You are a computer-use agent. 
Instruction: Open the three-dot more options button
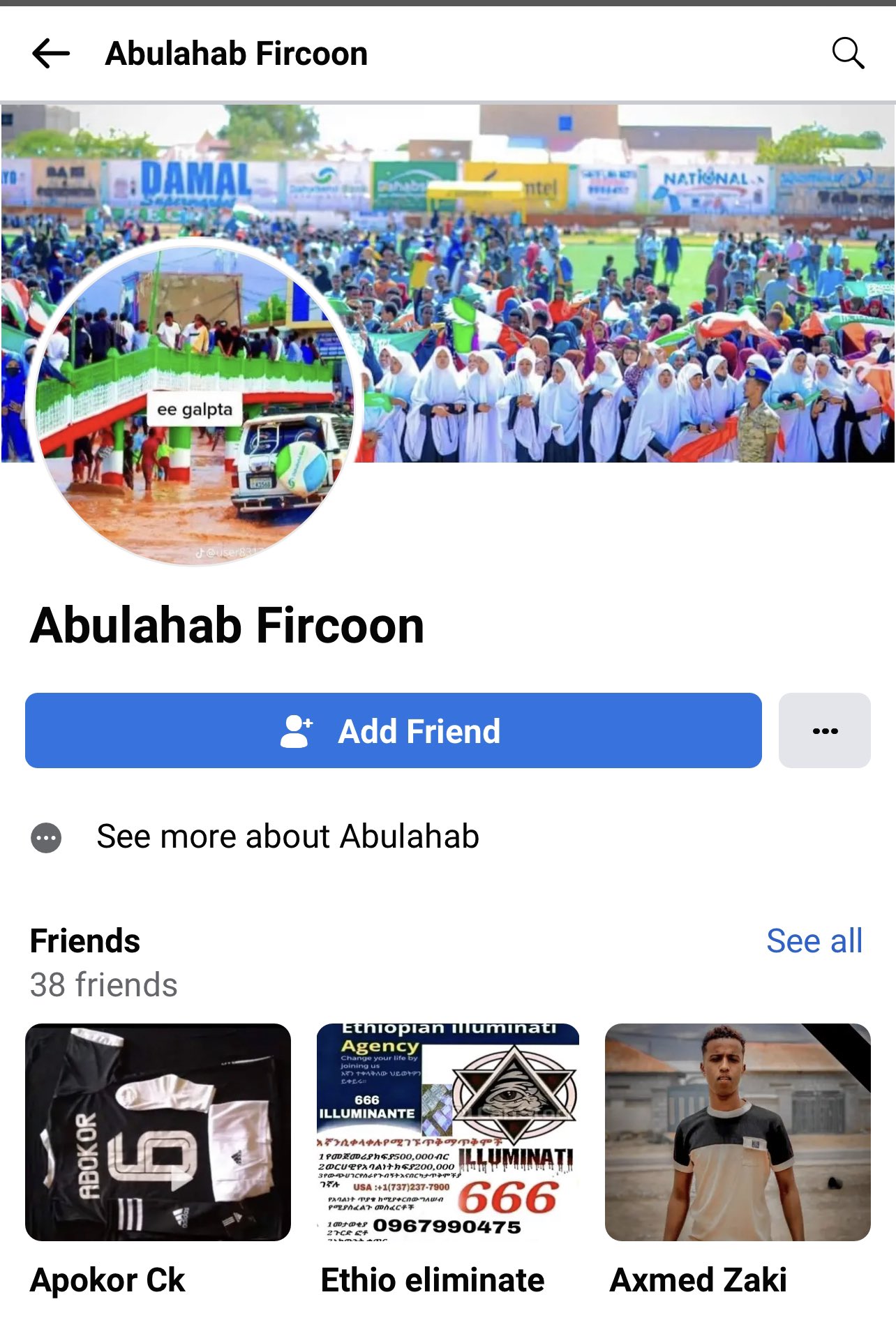click(x=824, y=730)
